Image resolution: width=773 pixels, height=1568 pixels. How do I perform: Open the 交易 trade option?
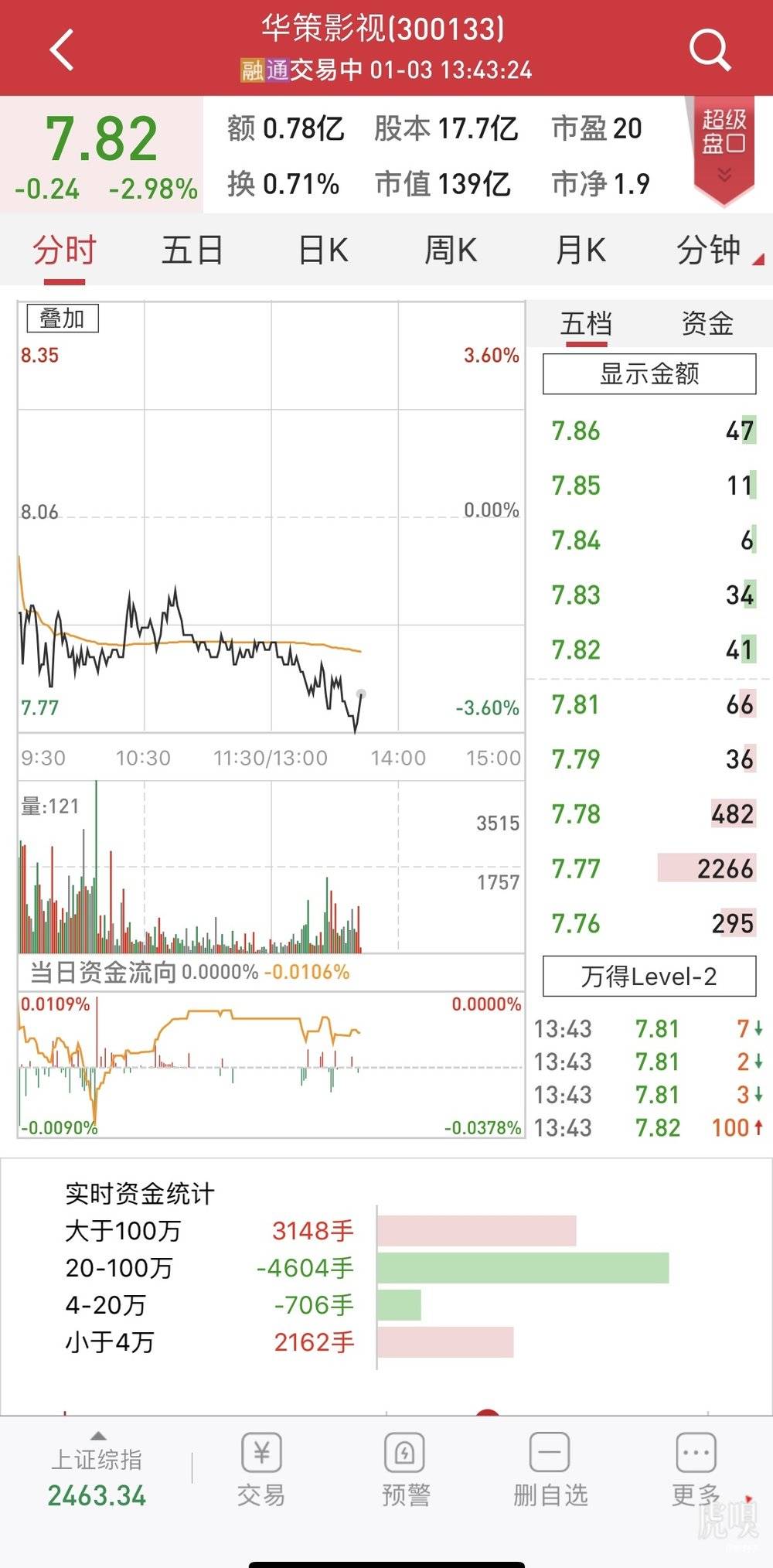click(261, 1470)
